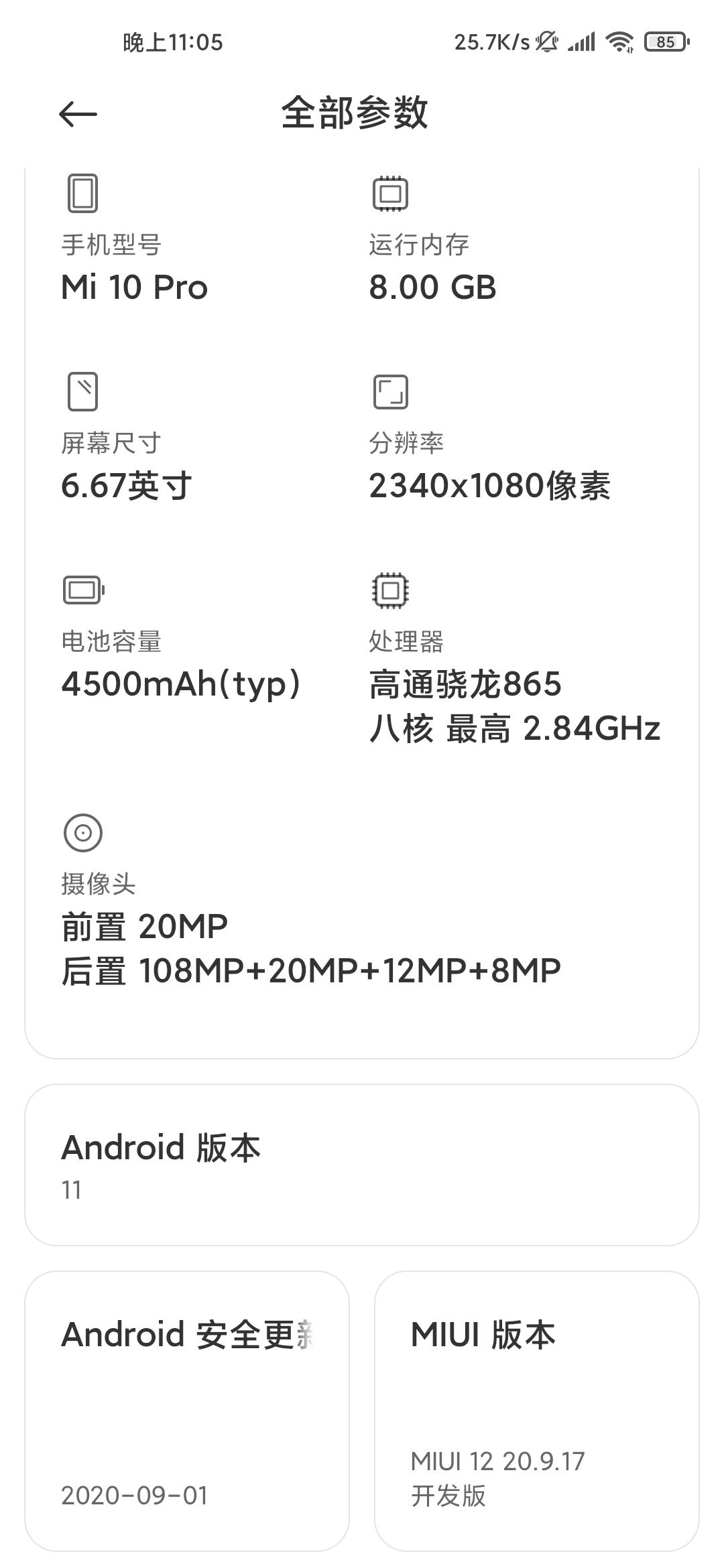Open the Android 安全更新 card
The image size is (724, 1568).
(x=187, y=1411)
